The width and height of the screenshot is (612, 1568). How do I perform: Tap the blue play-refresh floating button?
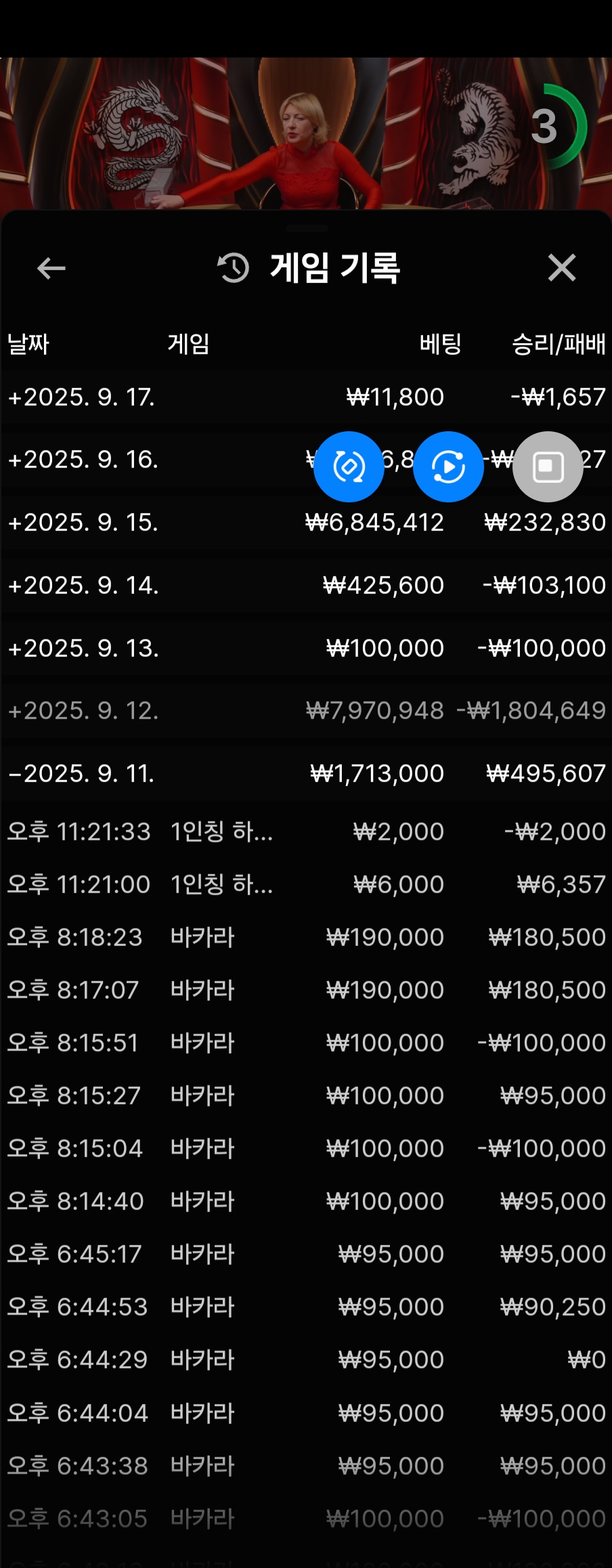tap(448, 466)
